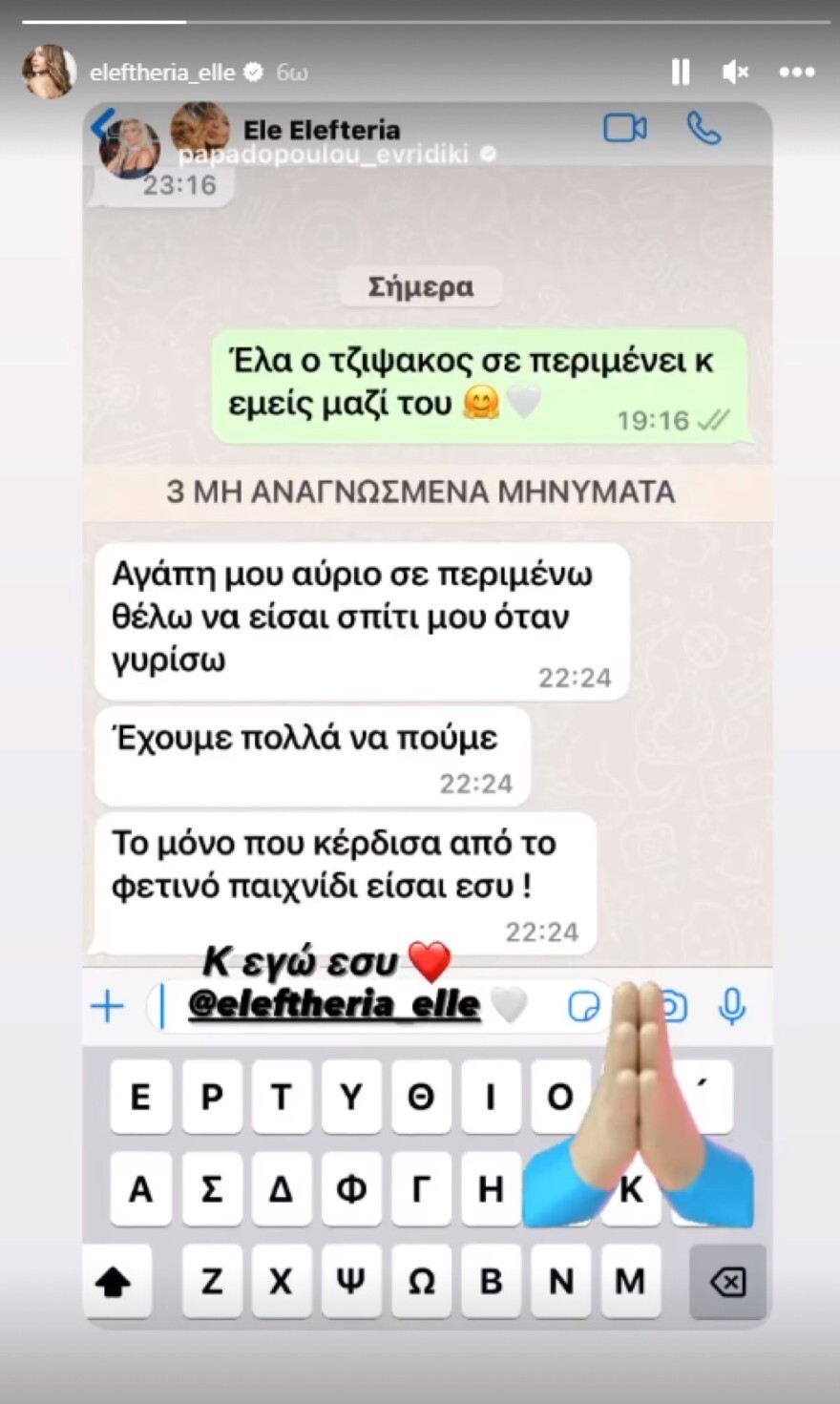The image size is (840, 1404).
Task: Open the story options three-dot menu
Action: pos(795,71)
